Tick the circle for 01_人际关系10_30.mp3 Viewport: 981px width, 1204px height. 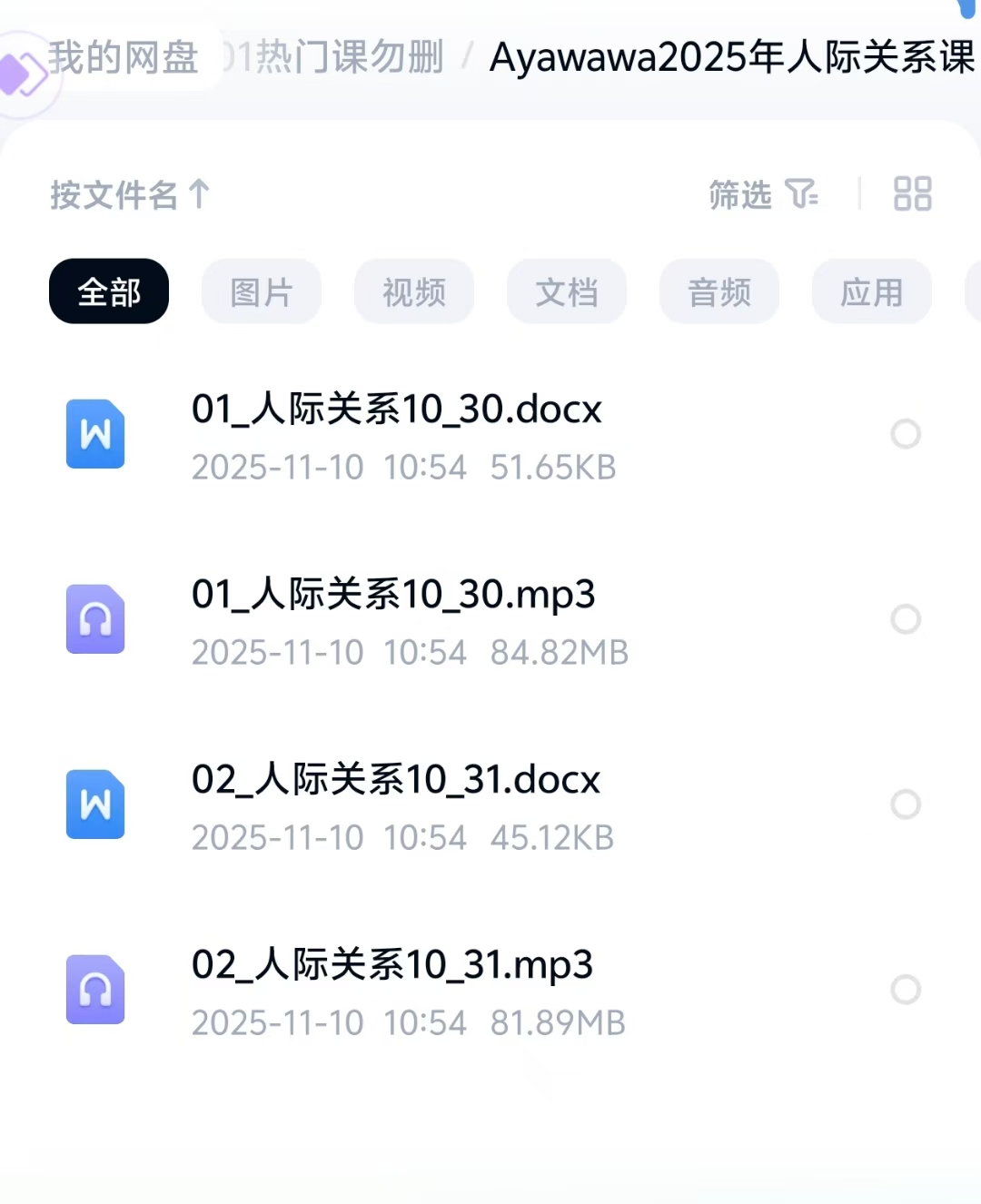(x=906, y=619)
